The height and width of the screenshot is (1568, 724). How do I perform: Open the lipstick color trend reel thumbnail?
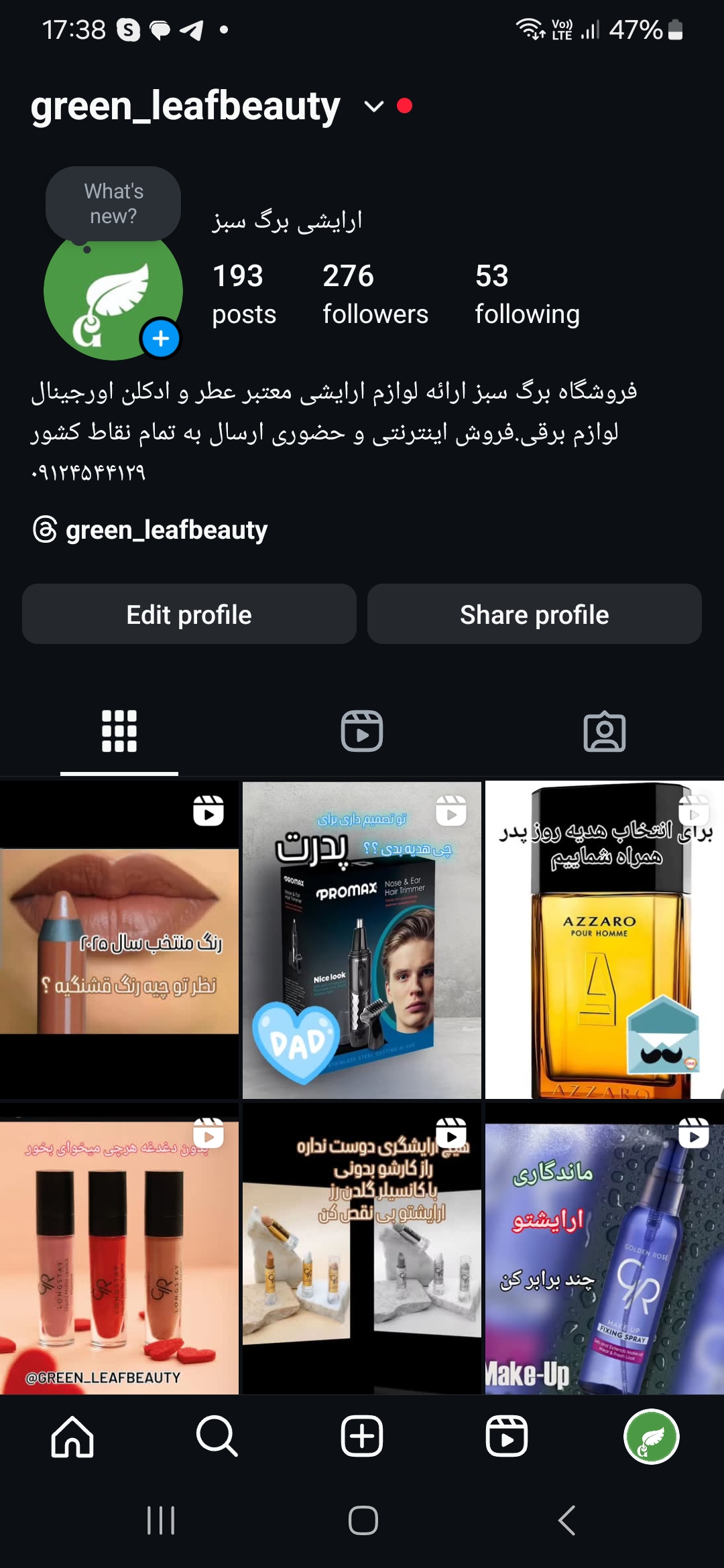(x=119, y=938)
